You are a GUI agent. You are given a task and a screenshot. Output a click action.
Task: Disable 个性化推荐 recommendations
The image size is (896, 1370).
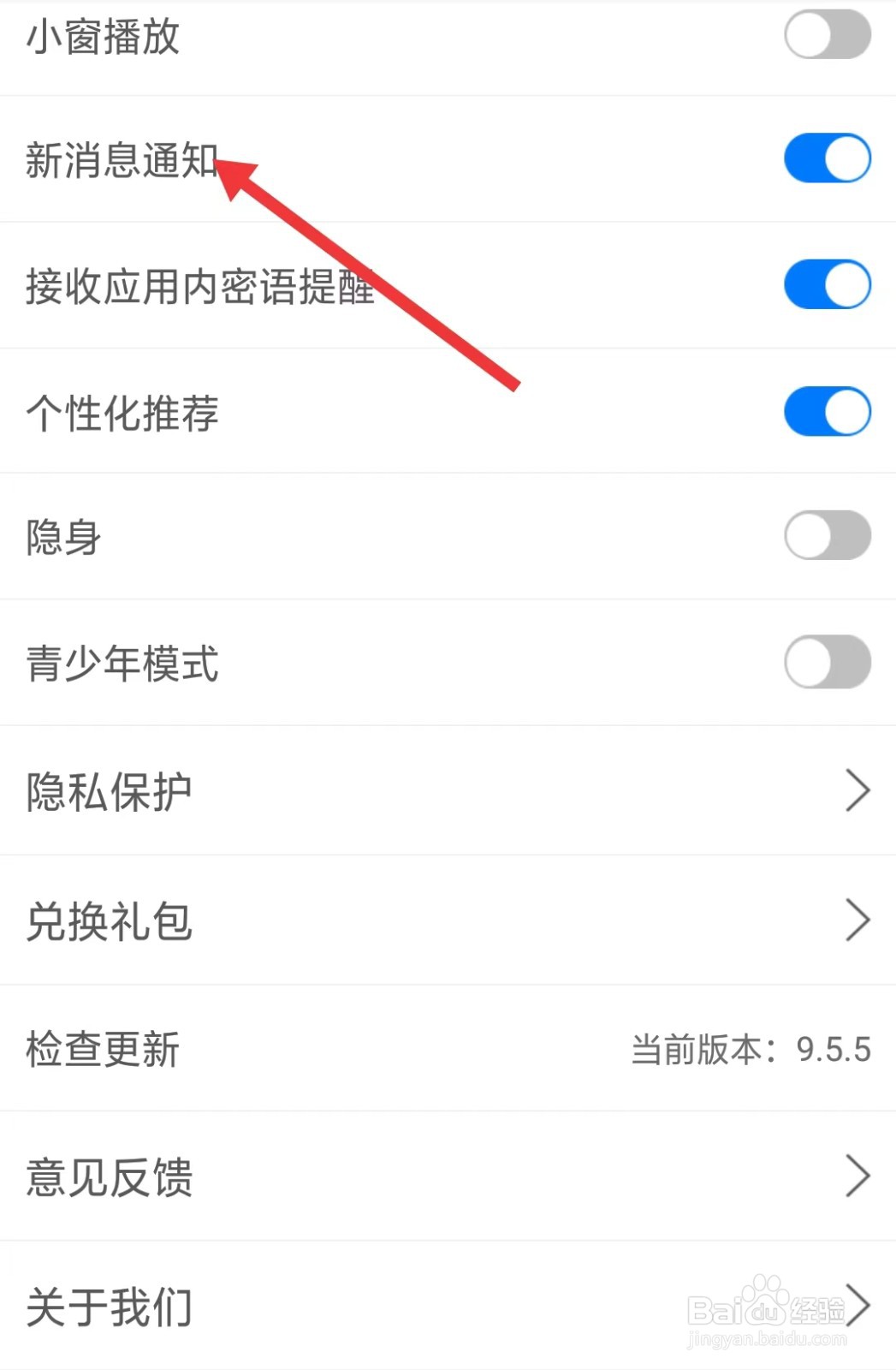(826, 412)
